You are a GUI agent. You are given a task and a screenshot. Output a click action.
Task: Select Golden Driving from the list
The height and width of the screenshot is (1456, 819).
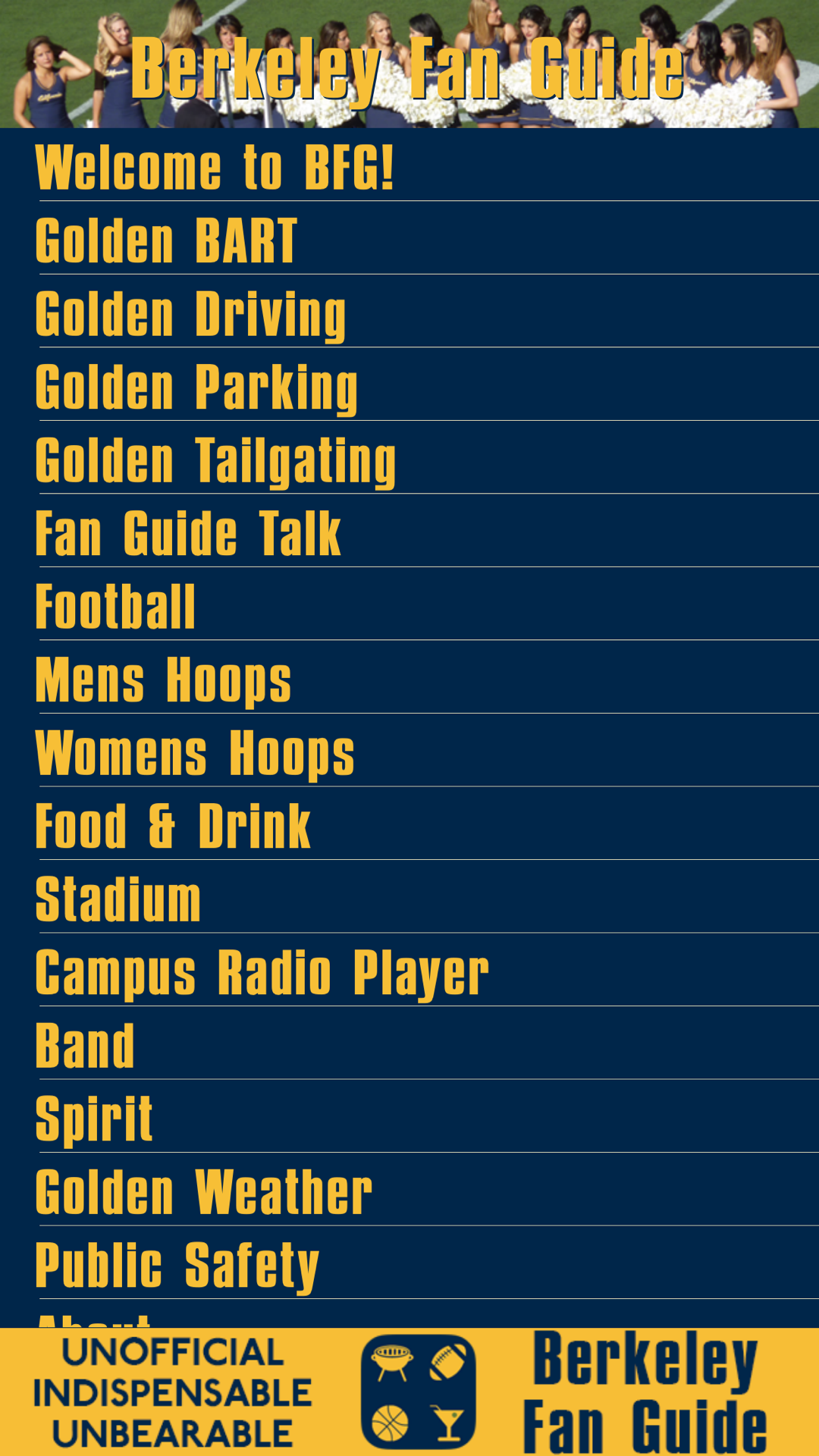tap(409, 311)
